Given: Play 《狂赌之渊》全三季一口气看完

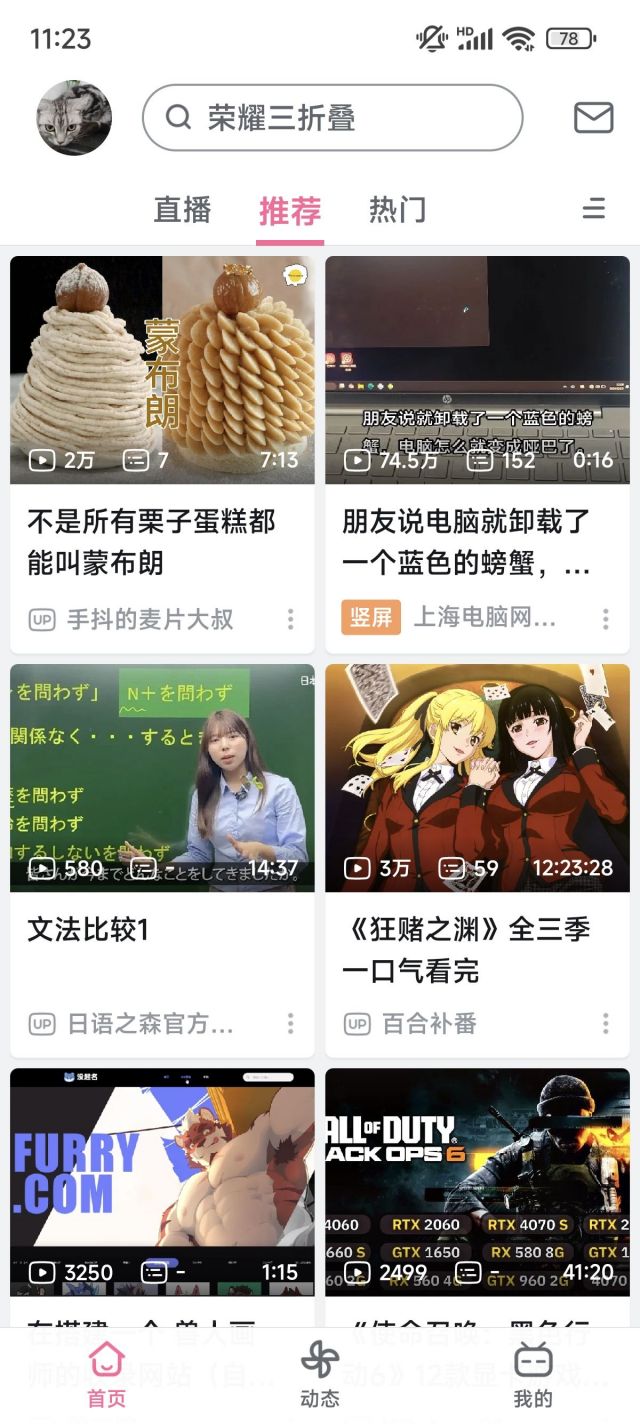Looking at the screenshot, I should pos(477,778).
